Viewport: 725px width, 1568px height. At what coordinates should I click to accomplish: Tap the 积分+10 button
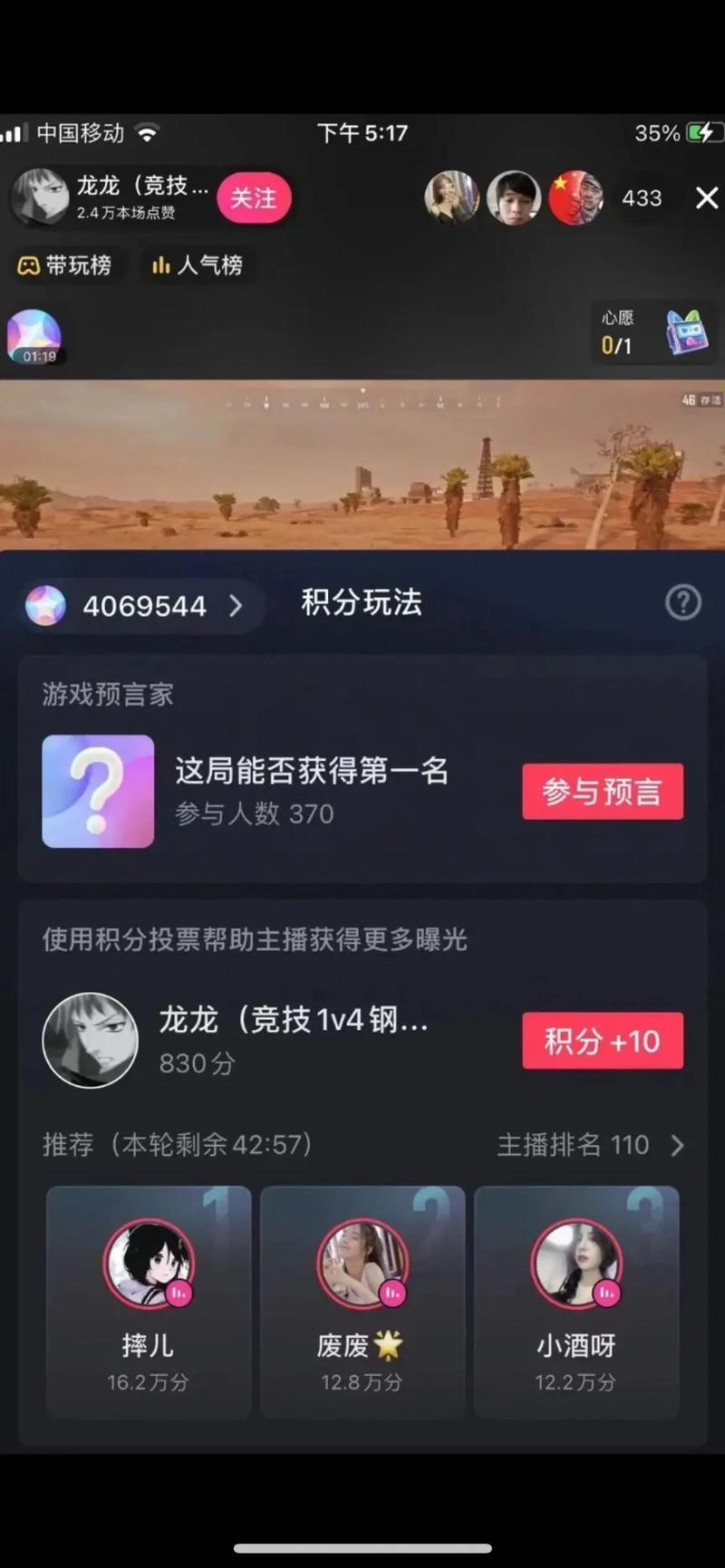(x=602, y=1041)
